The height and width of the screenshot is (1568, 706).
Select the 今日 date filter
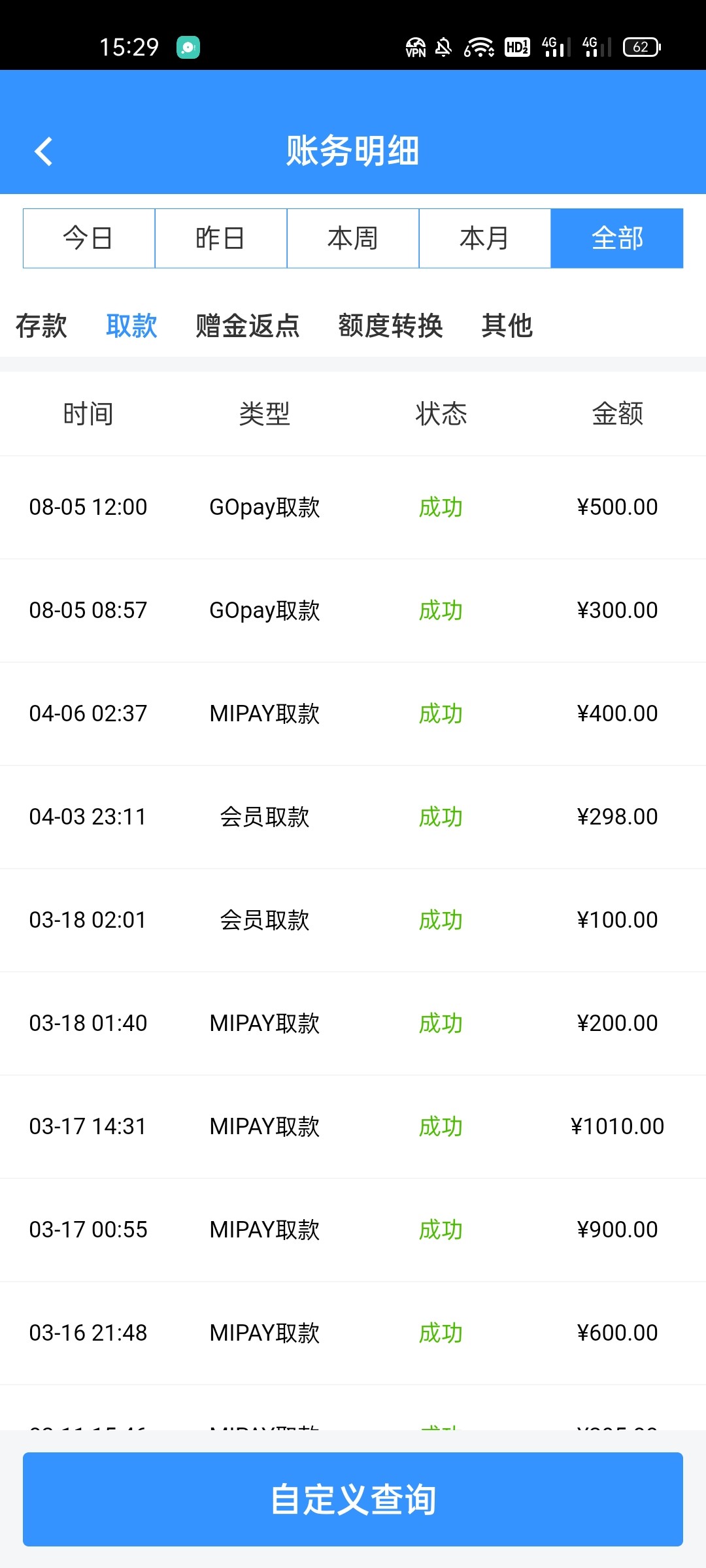click(89, 238)
